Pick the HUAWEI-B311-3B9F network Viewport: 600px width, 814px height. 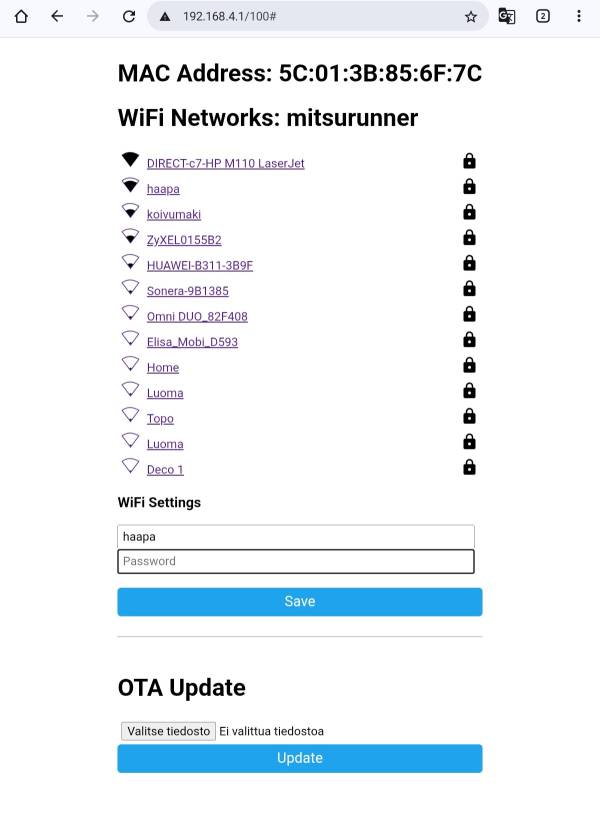click(x=199, y=265)
